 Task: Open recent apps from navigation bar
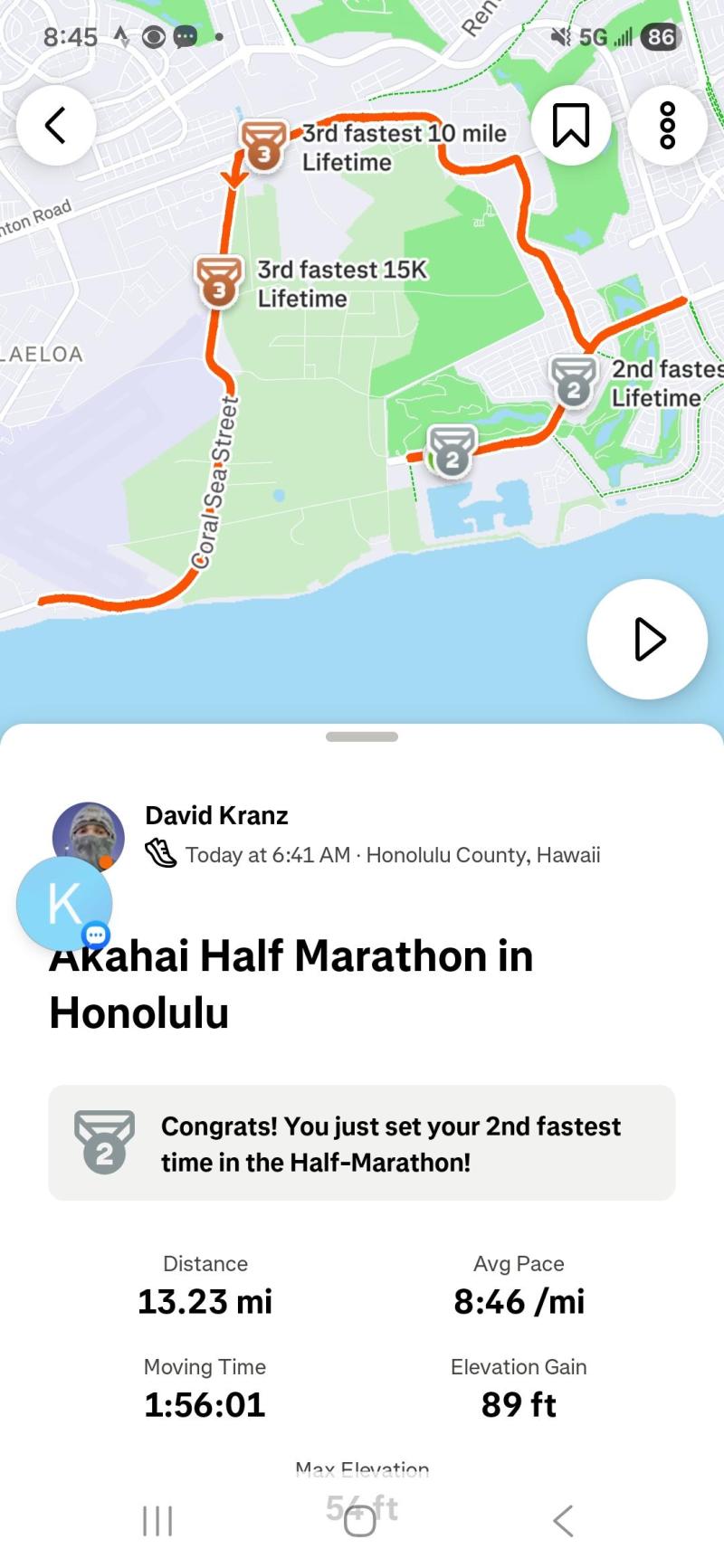click(157, 1521)
